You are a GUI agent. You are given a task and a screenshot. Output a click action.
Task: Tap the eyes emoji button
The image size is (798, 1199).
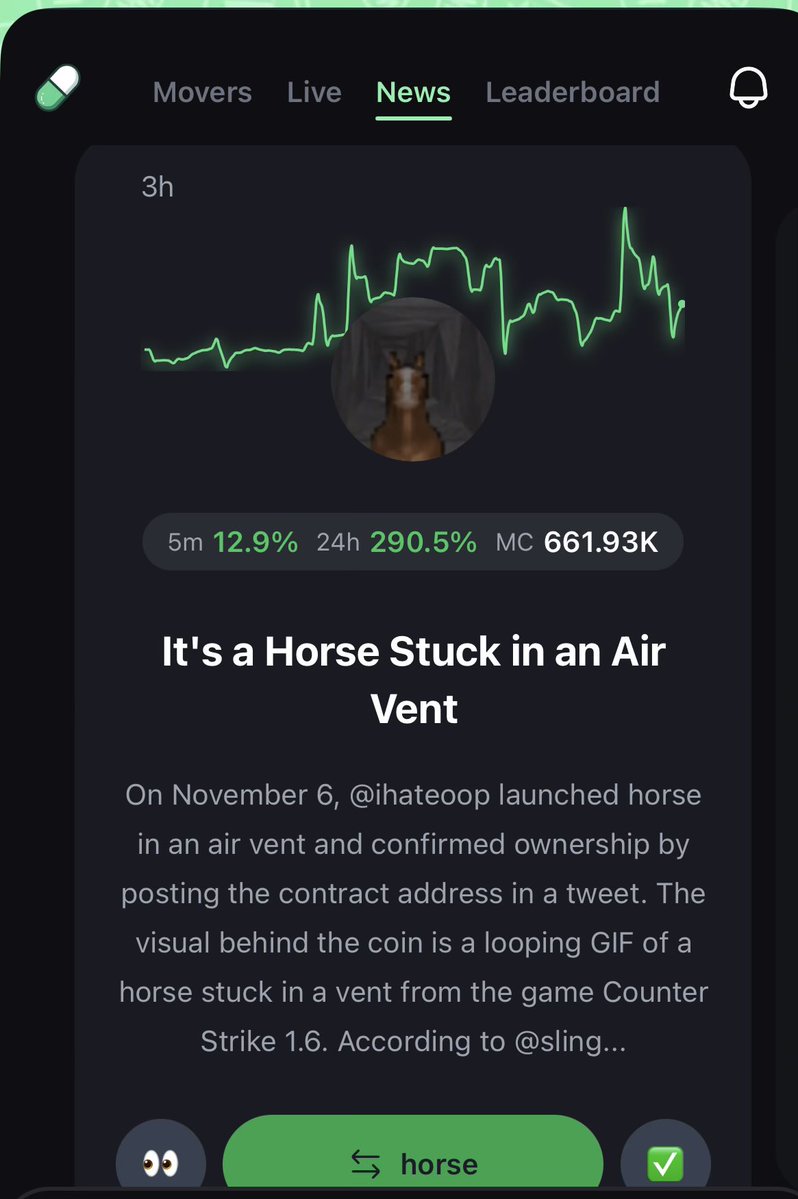point(161,1162)
